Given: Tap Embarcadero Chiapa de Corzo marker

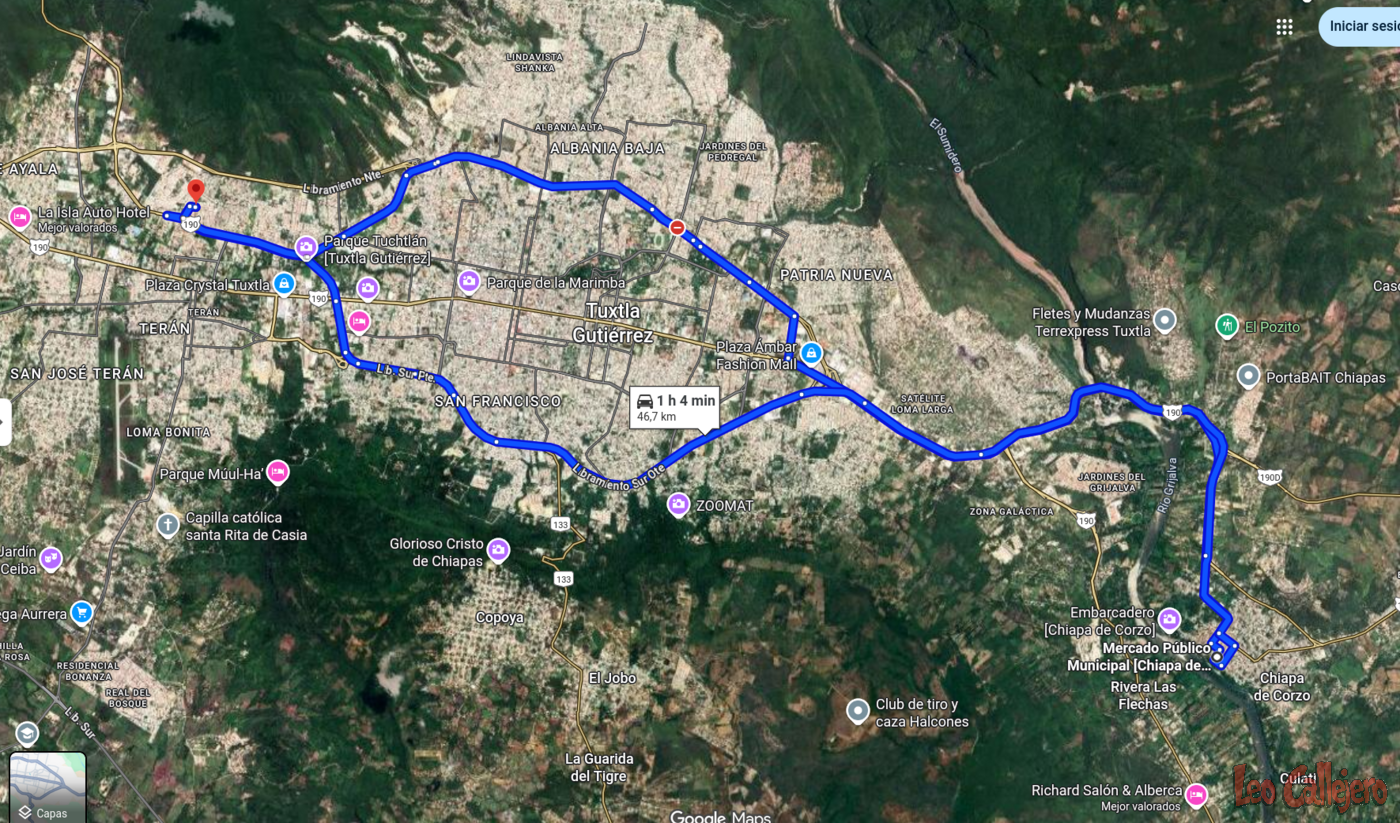Looking at the screenshot, I should [x=1169, y=620].
